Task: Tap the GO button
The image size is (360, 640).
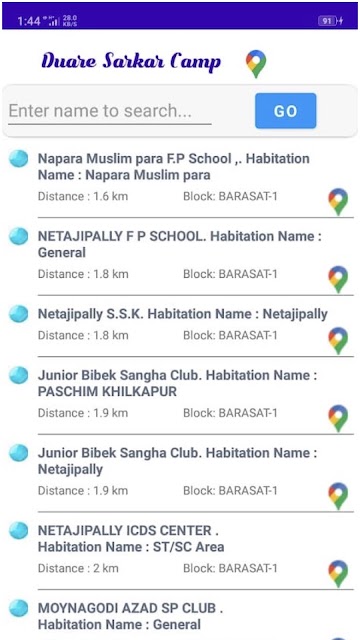Action: tap(285, 111)
